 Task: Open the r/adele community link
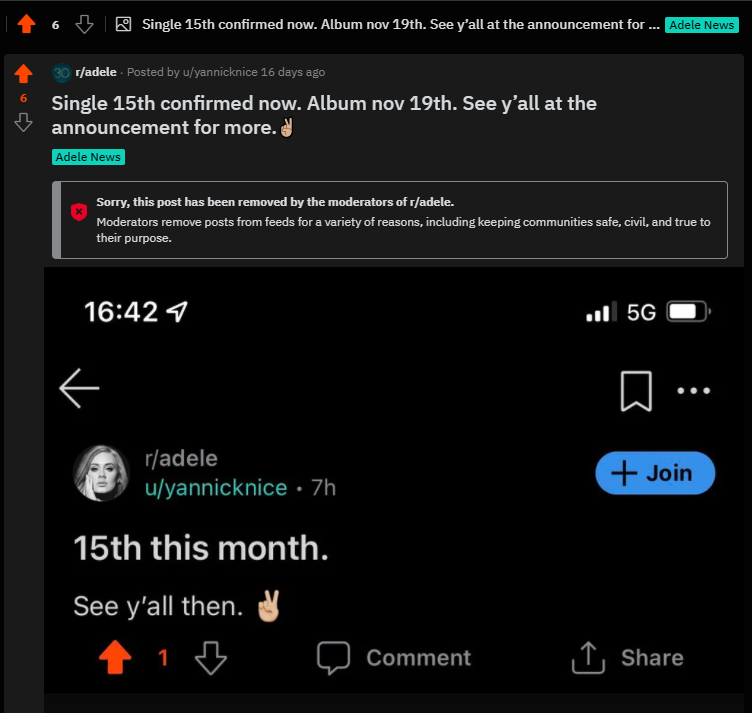pyautogui.click(x=96, y=72)
